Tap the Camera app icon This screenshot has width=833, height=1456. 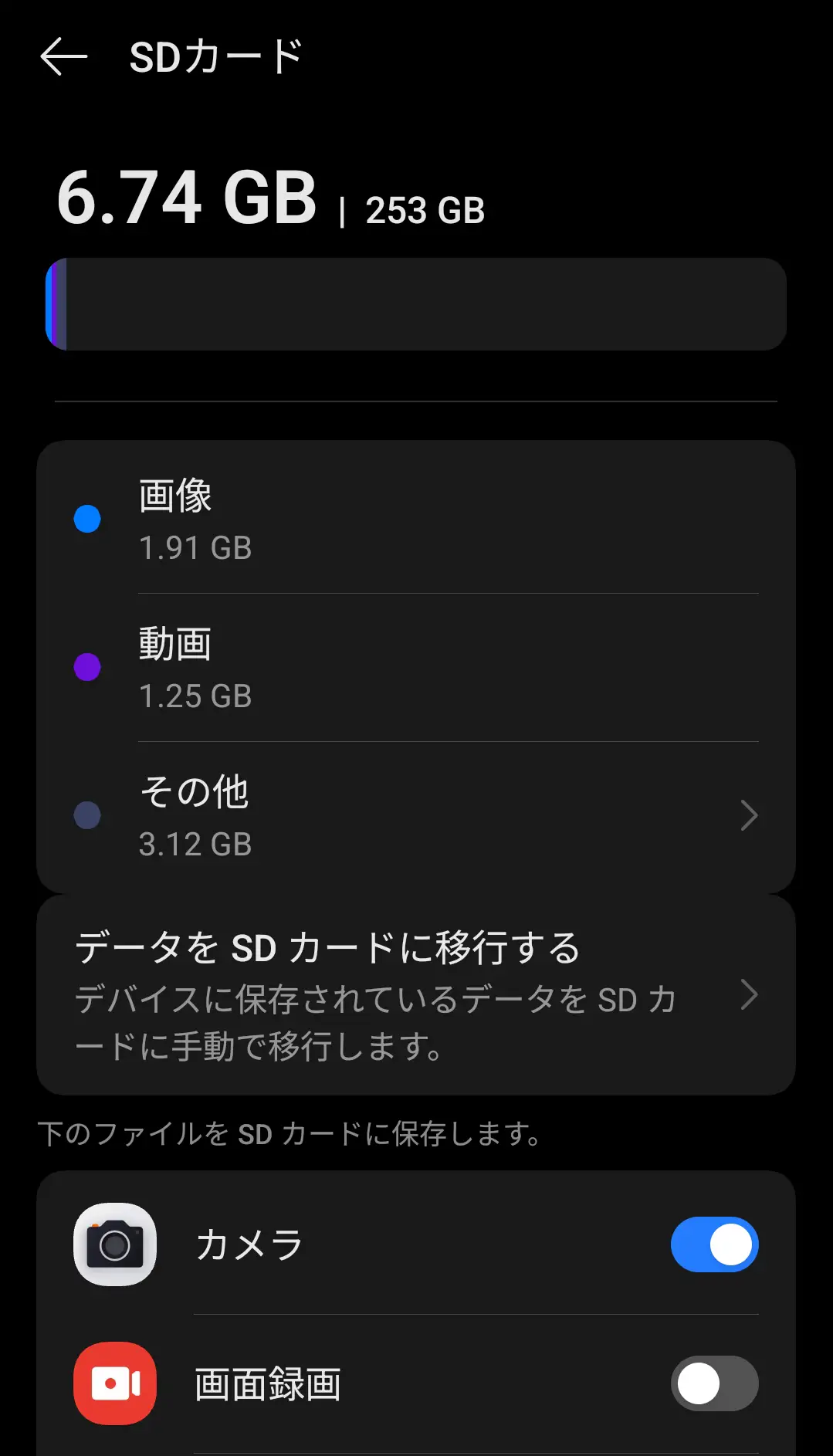[x=114, y=1244]
